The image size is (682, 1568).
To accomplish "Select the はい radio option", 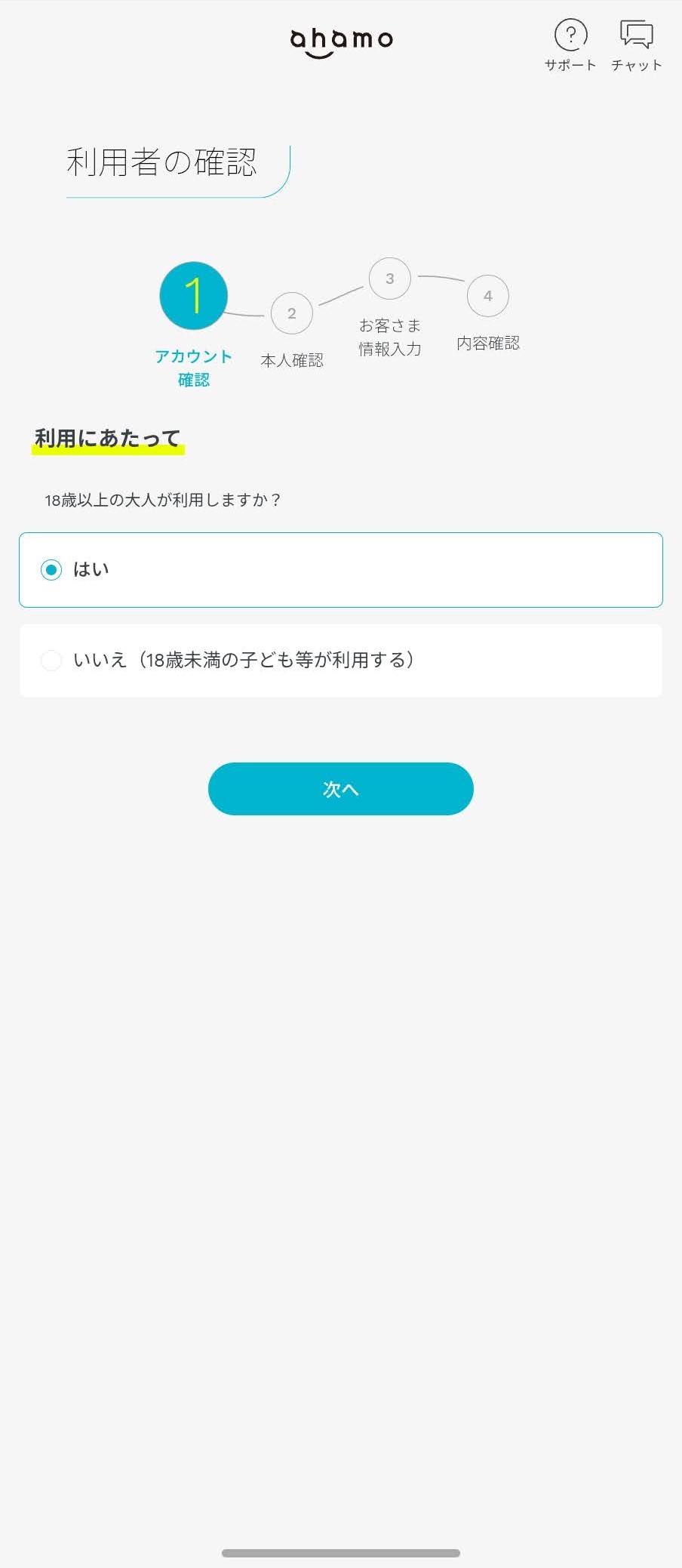I will coord(51,570).
